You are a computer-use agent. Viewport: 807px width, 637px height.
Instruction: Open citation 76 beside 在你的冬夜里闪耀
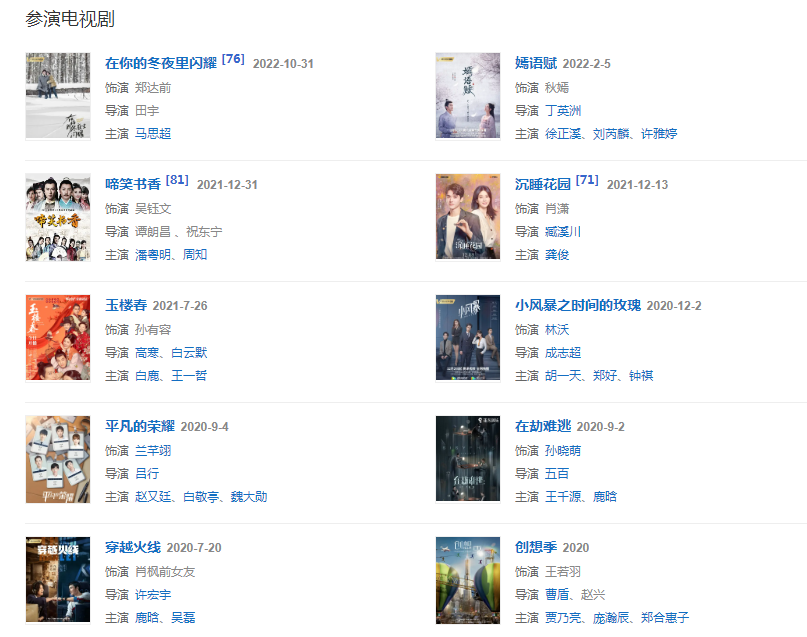point(233,59)
